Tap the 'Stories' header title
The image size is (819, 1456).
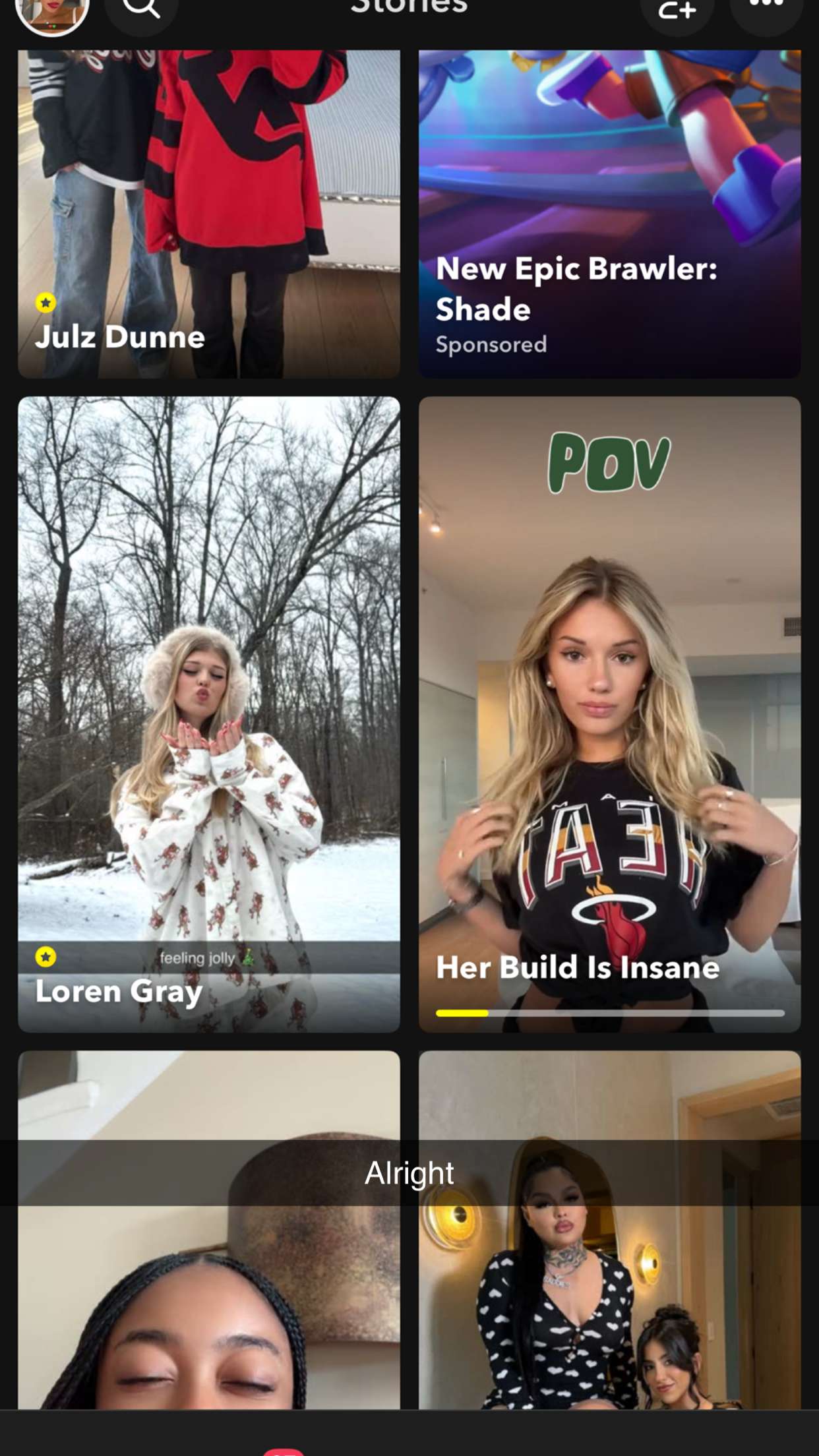(x=409, y=5)
